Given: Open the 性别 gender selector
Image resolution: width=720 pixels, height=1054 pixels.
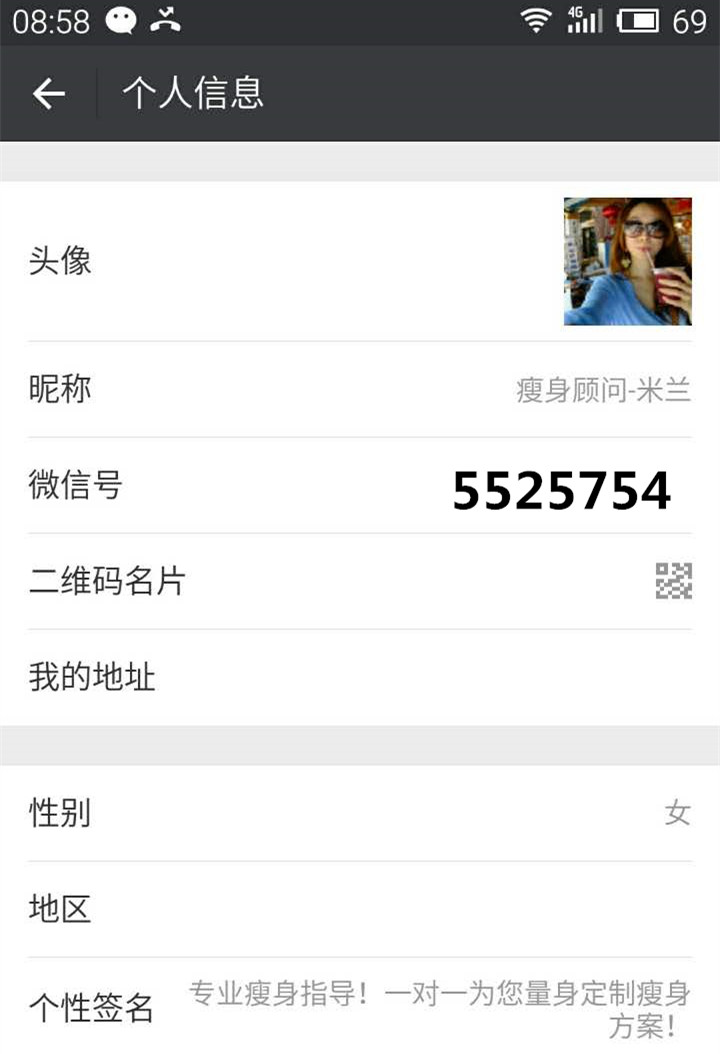Looking at the screenshot, I should coord(300,814).
